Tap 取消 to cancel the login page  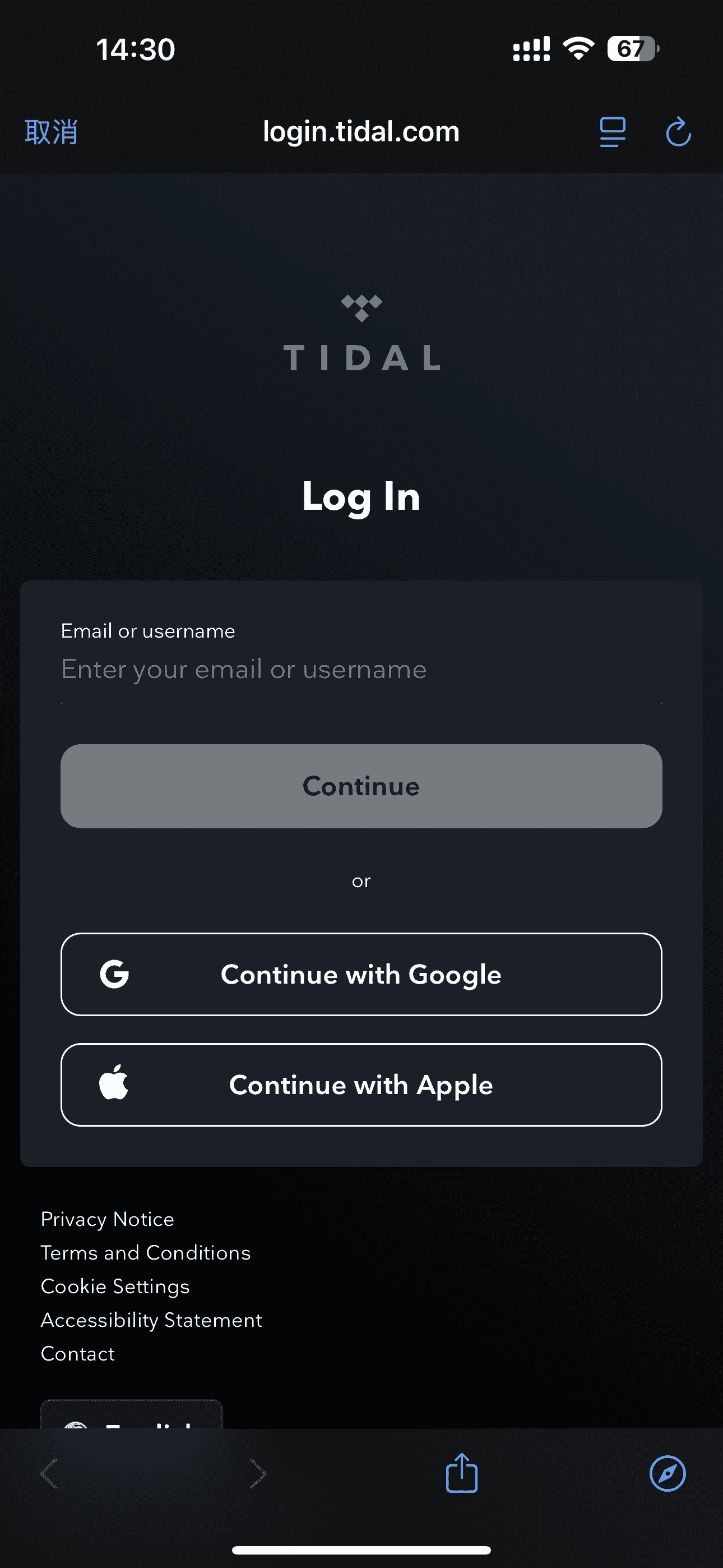51,131
